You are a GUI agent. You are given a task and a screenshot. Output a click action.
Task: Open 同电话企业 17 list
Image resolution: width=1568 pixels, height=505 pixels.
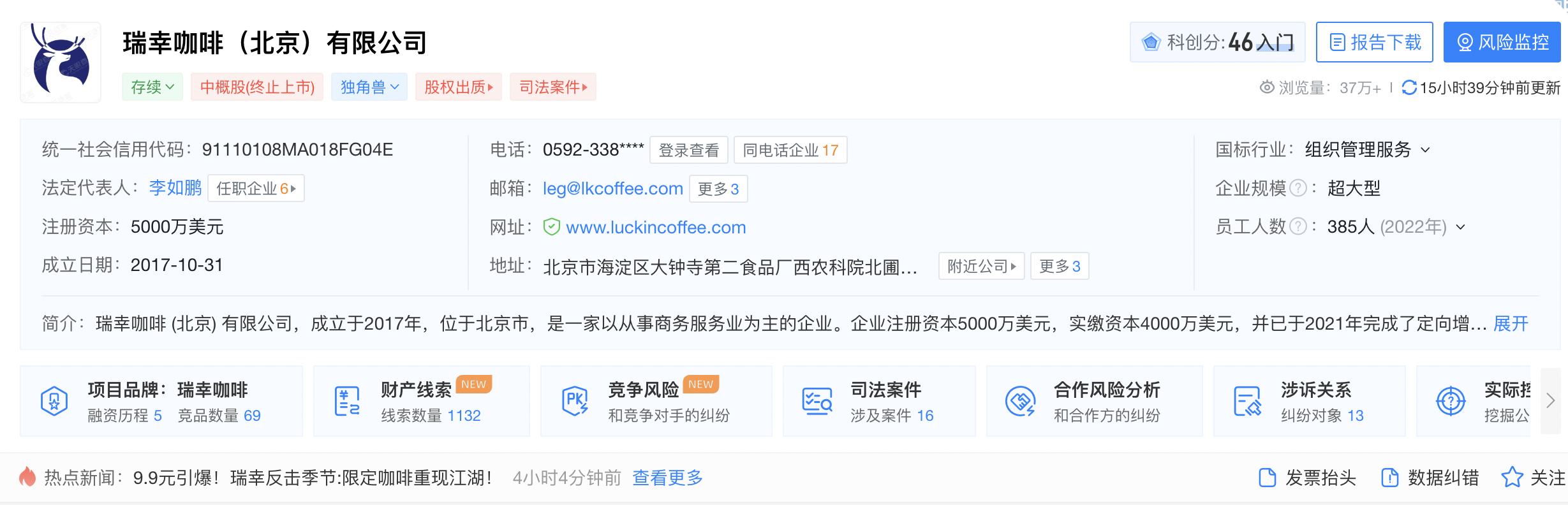(790, 150)
